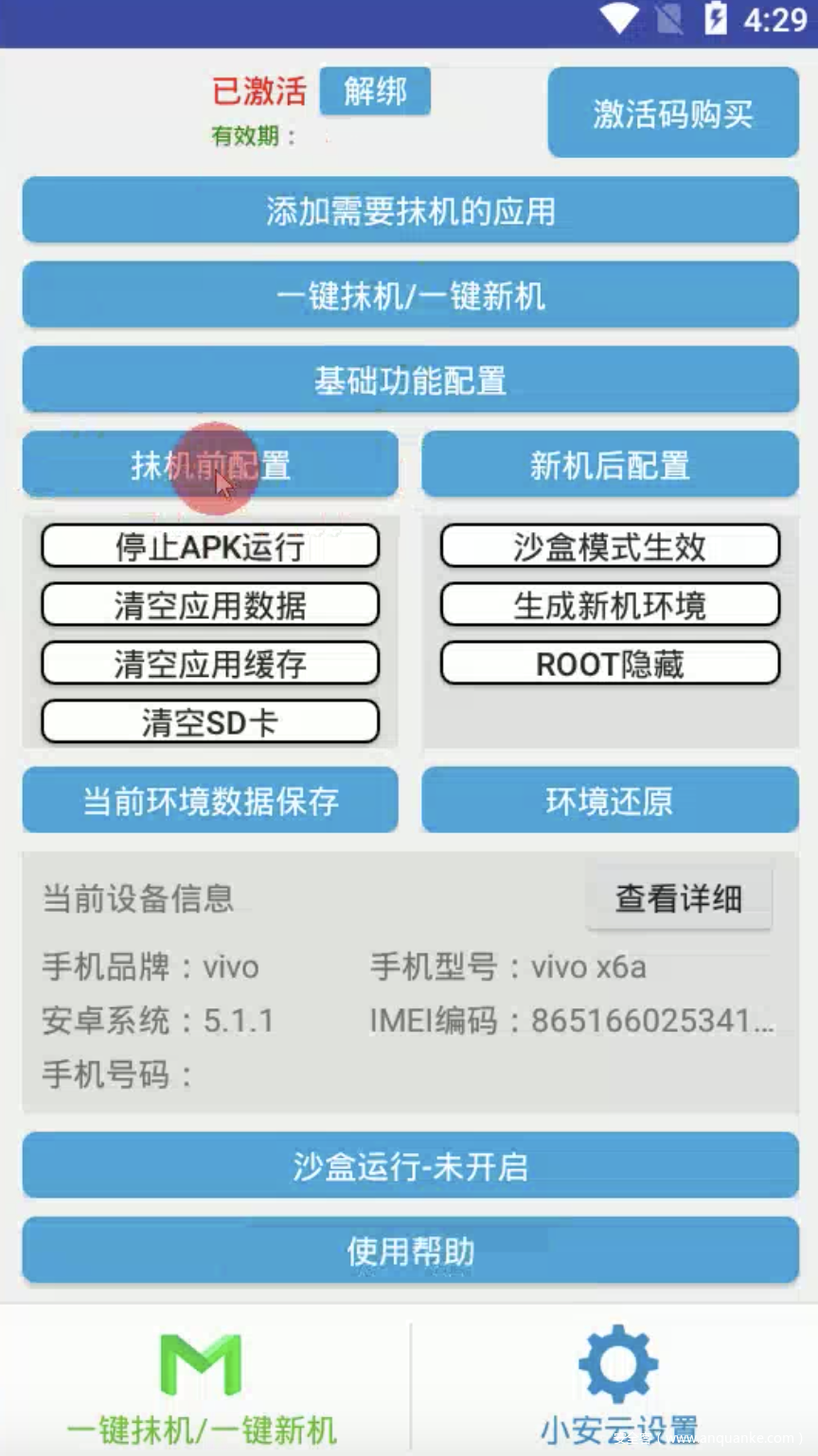Toggle 清空应用数据 option

(x=210, y=606)
